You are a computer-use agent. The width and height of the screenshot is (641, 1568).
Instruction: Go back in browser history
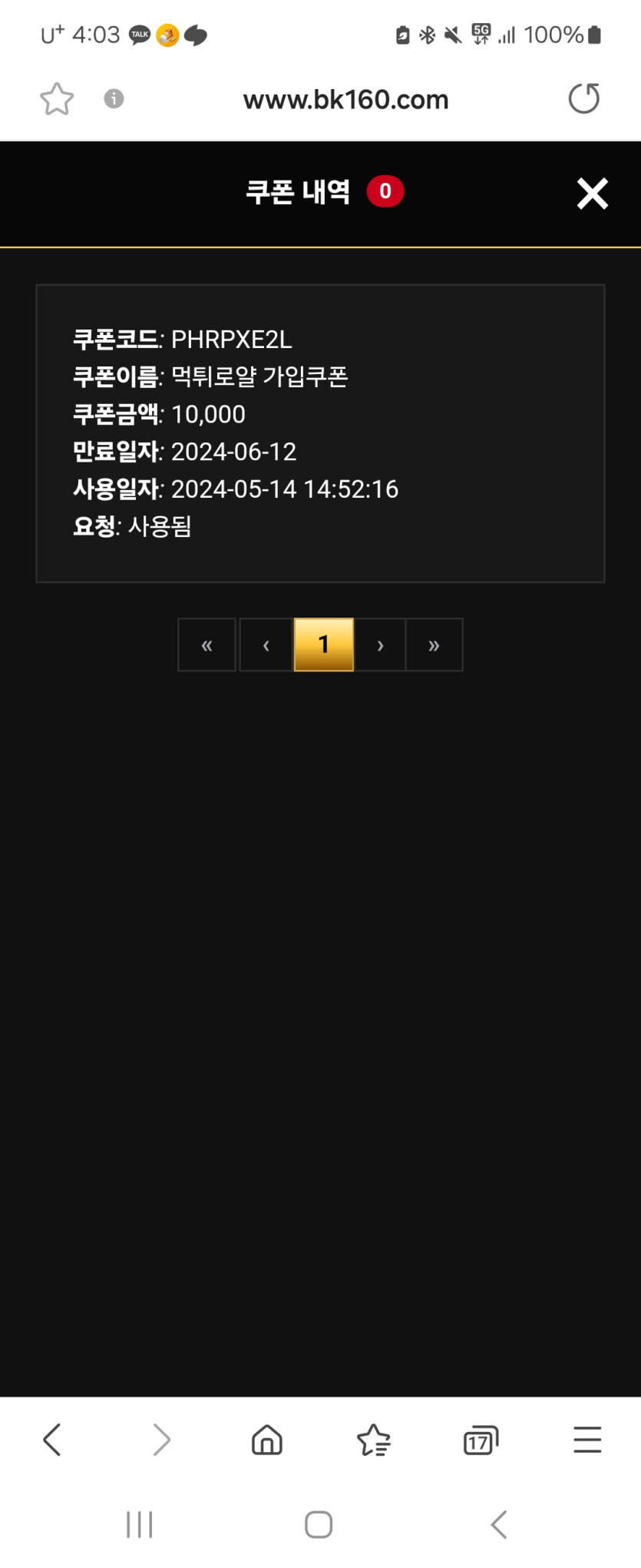pos(51,1440)
